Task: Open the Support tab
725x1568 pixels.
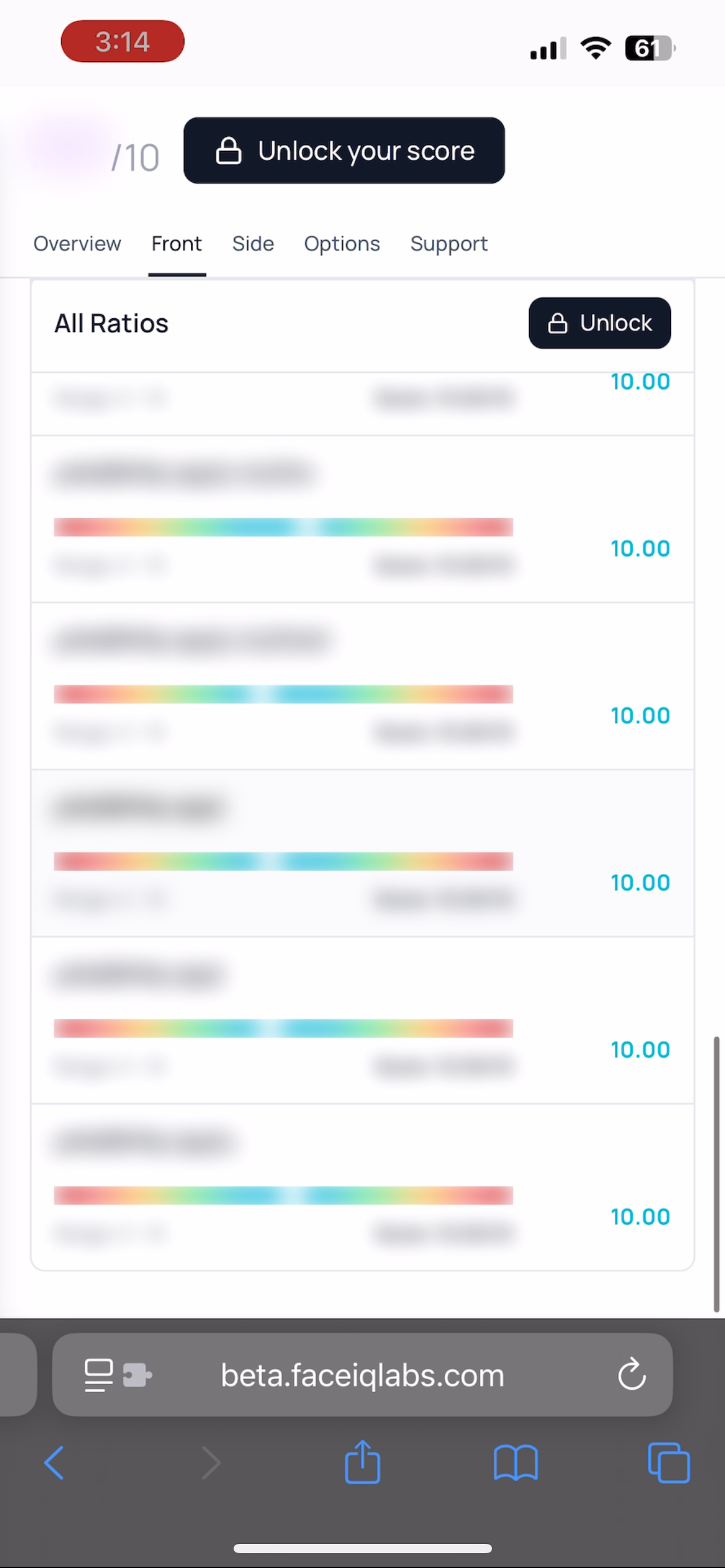Action: click(x=449, y=244)
